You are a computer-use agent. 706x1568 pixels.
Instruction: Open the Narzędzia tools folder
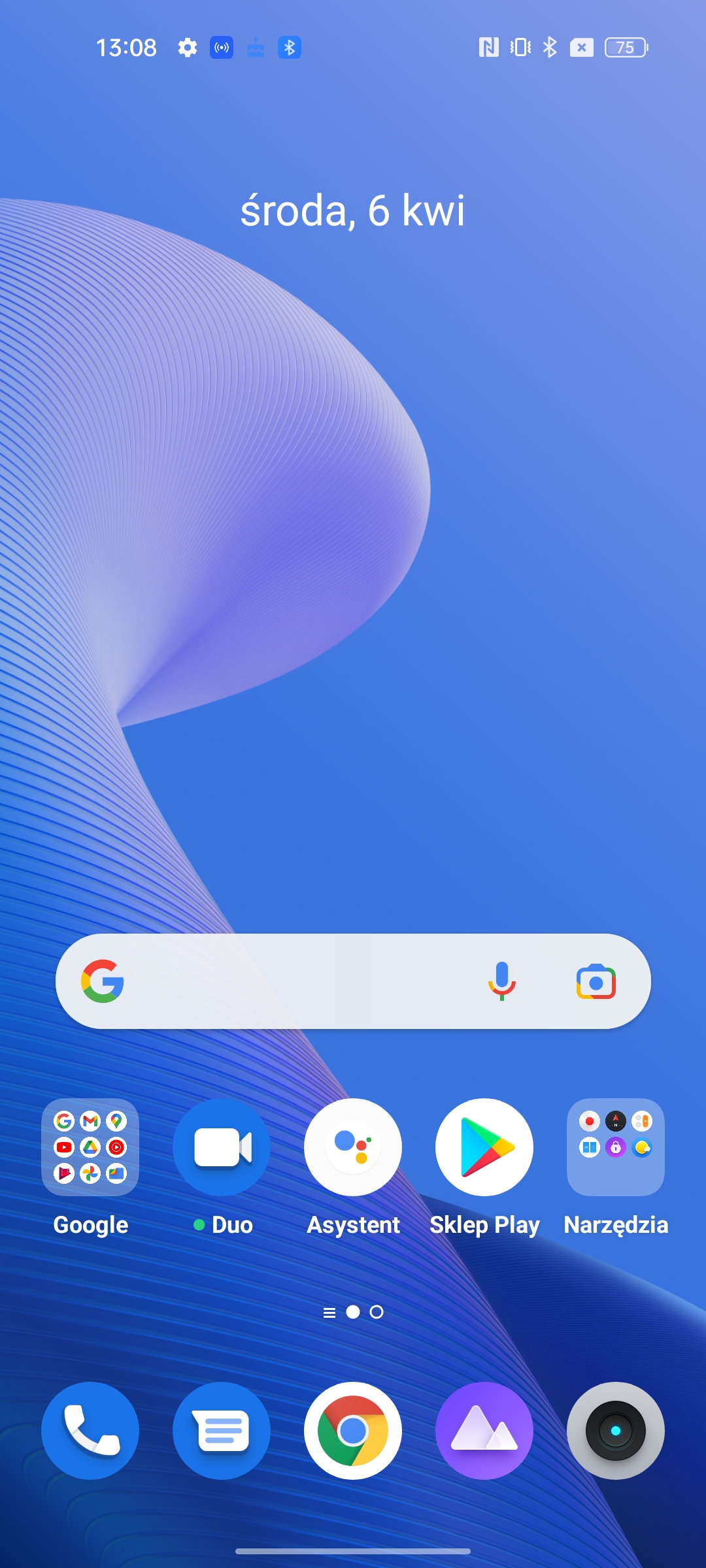click(x=616, y=1147)
